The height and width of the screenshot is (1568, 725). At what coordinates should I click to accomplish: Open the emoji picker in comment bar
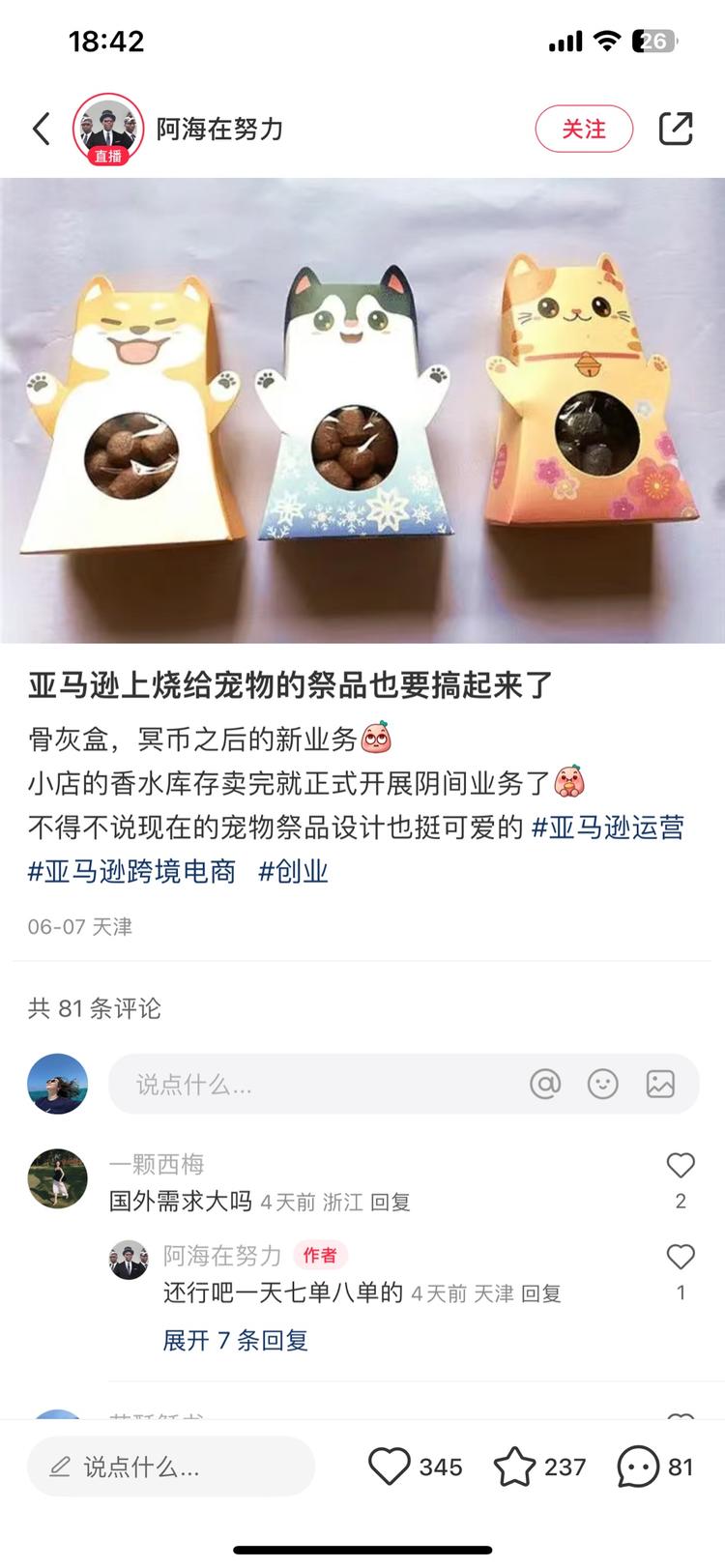coord(603,1084)
